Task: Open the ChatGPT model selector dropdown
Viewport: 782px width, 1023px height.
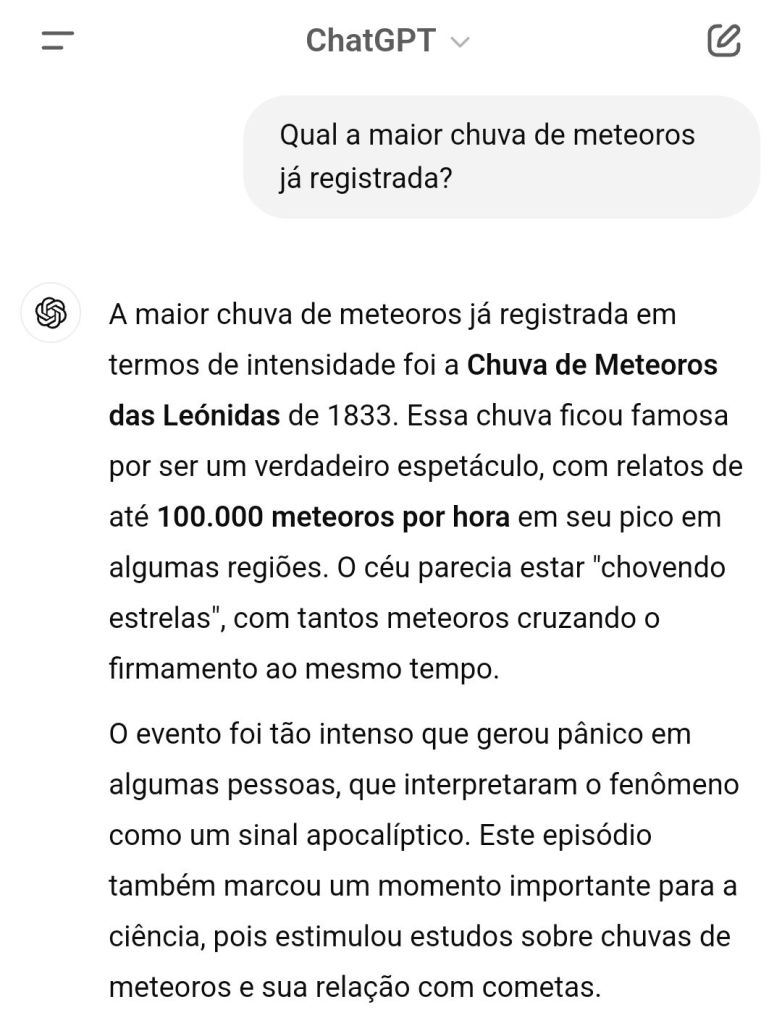Action: [387, 41]
